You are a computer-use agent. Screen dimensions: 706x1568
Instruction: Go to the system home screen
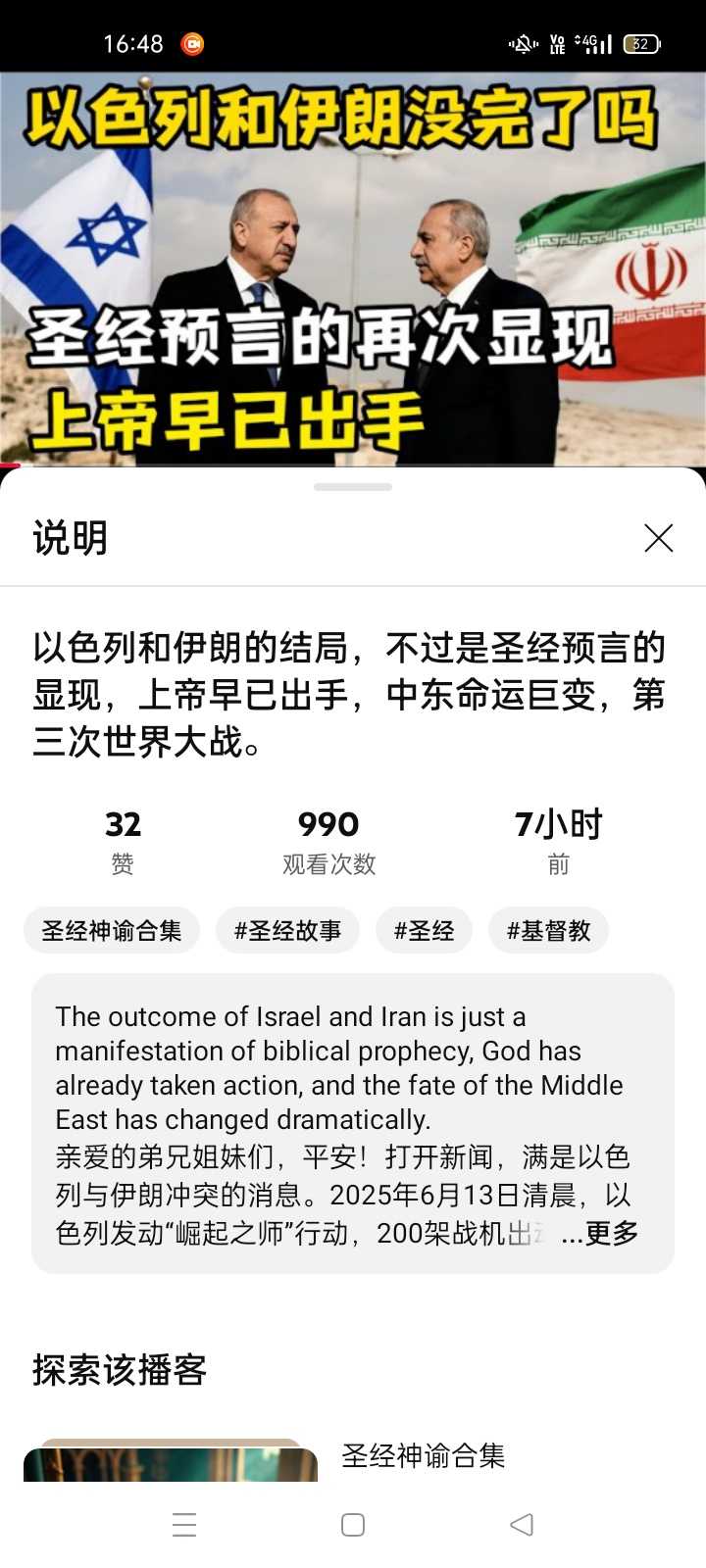[353, 1525]
